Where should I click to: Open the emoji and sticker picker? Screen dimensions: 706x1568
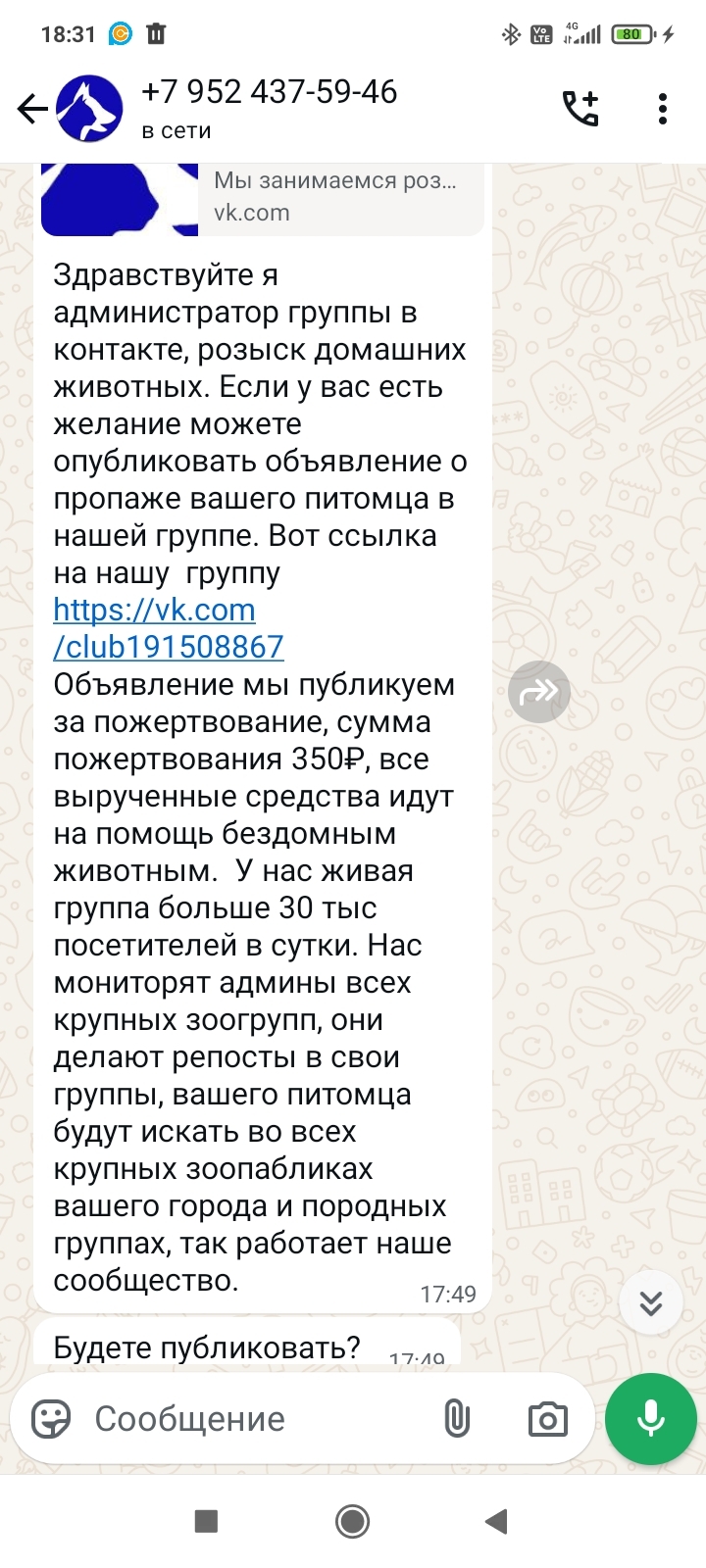click(51, 1419)
